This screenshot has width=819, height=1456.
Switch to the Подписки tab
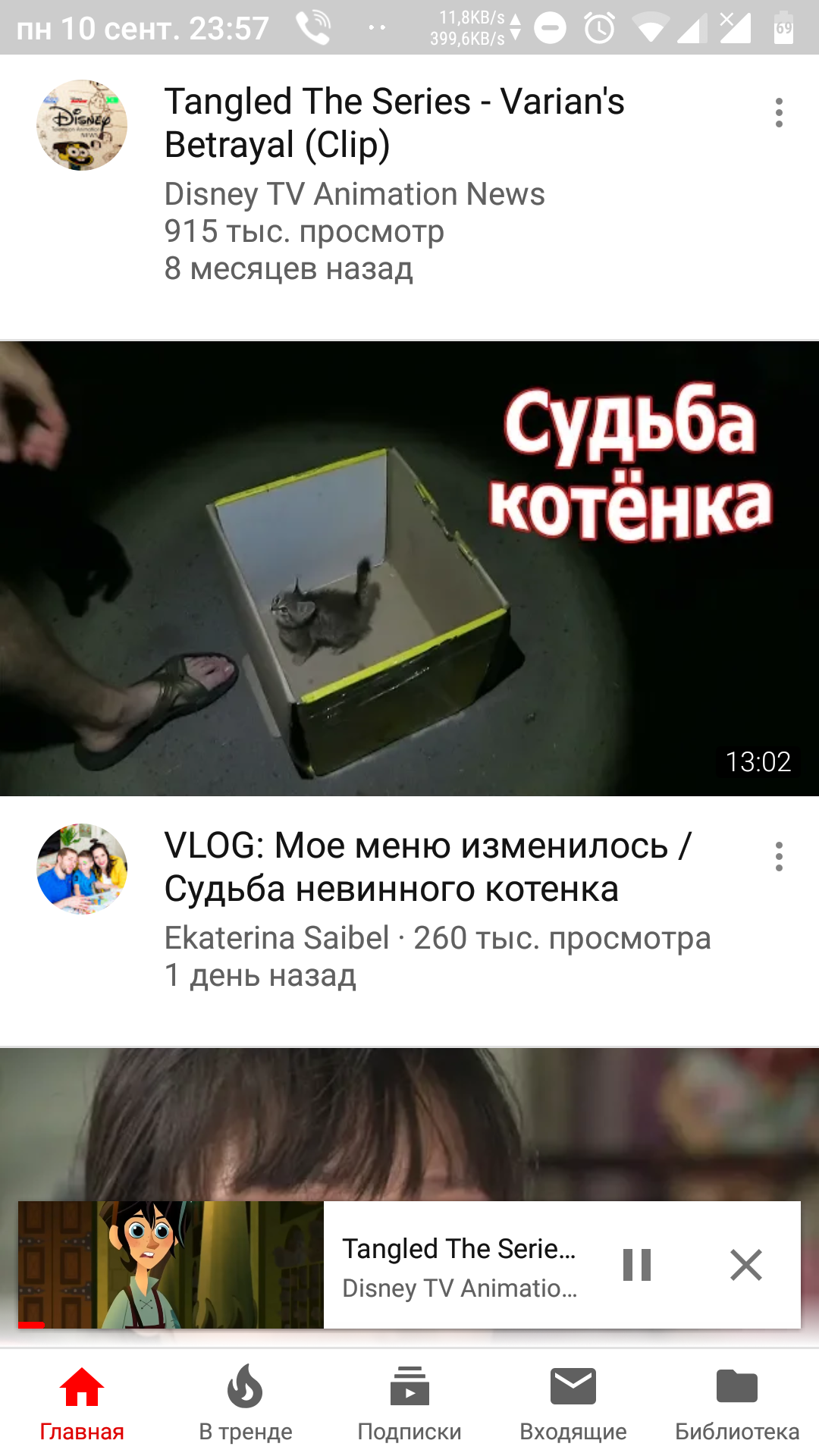coord(409,1403)
